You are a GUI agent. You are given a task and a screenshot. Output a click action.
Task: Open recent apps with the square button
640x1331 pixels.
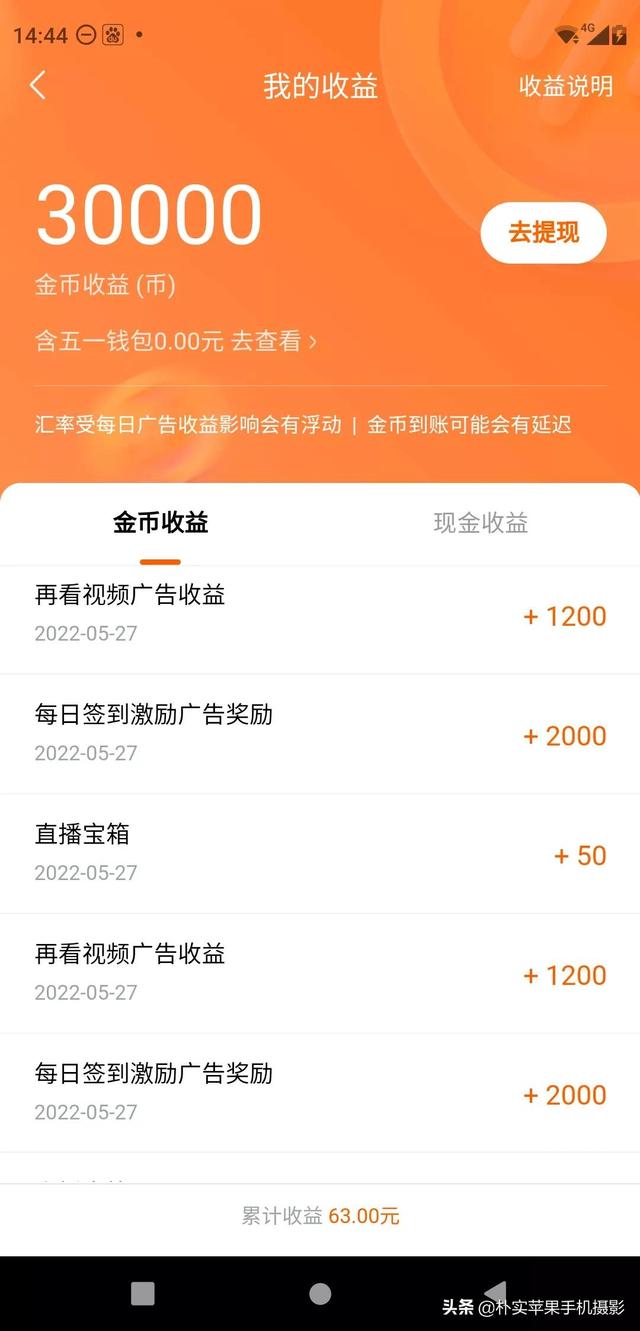pyautogui.click(x=143, y=1294)
